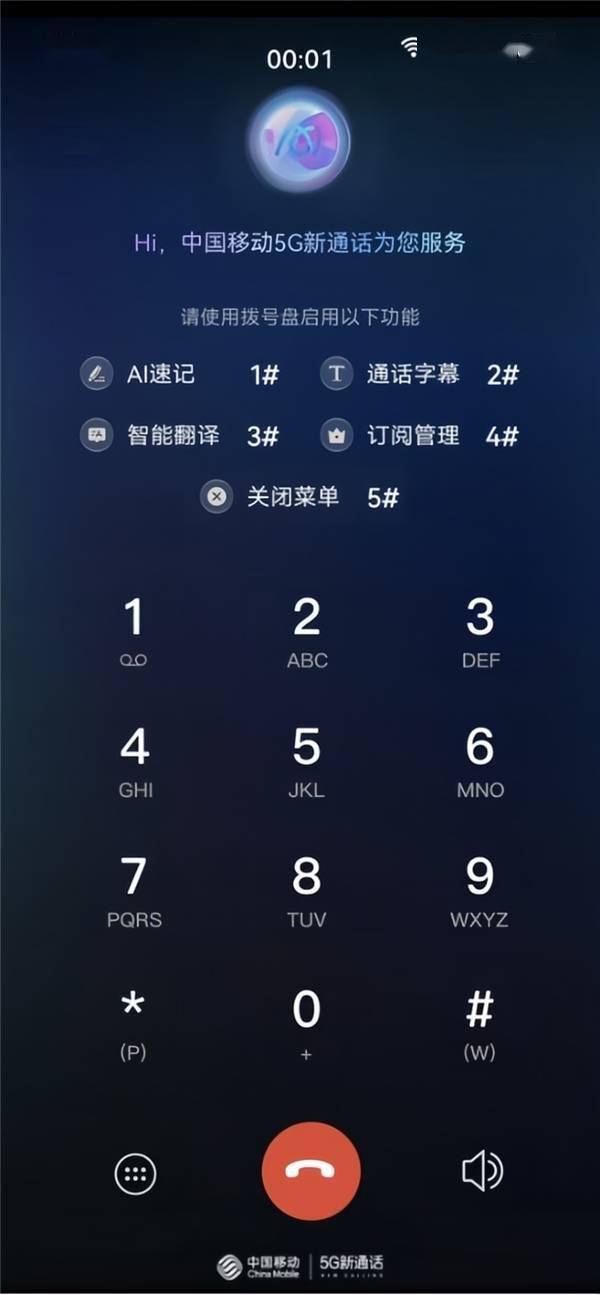Tap the 6 MNO key
Screen dimensions: 600x1295
tap(480, 761)
